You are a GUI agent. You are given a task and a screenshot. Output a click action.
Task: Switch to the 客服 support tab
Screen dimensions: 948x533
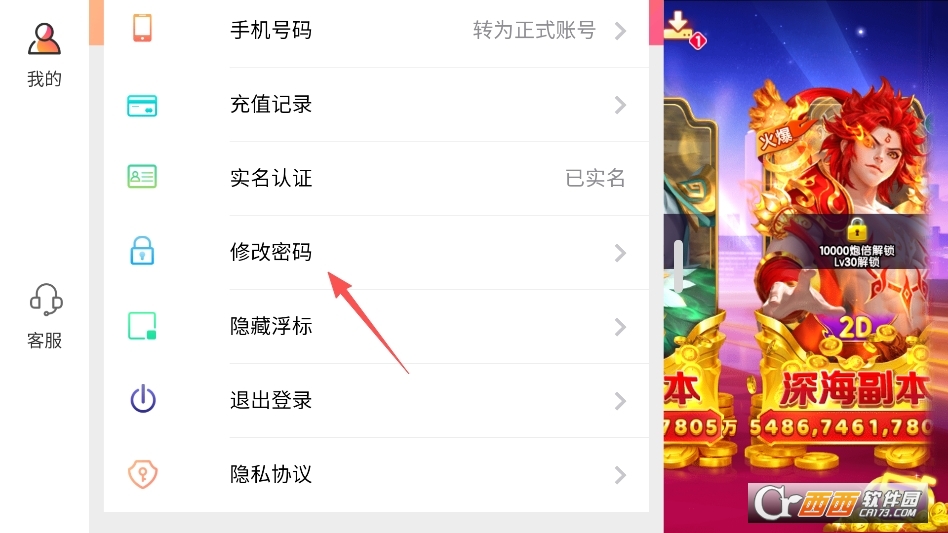pyautogui.click(x=44, y=315)
